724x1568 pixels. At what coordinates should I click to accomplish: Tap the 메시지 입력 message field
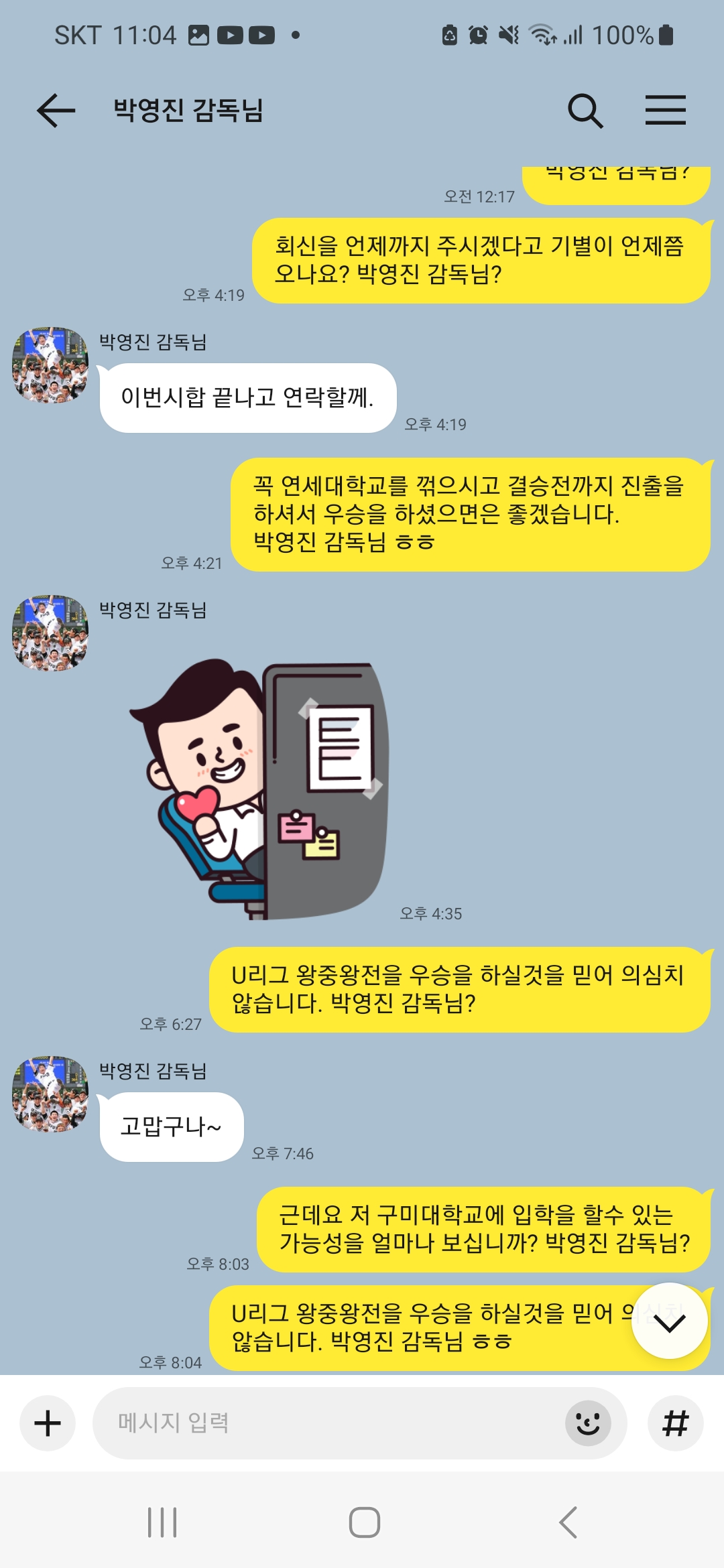(328, 1423)
